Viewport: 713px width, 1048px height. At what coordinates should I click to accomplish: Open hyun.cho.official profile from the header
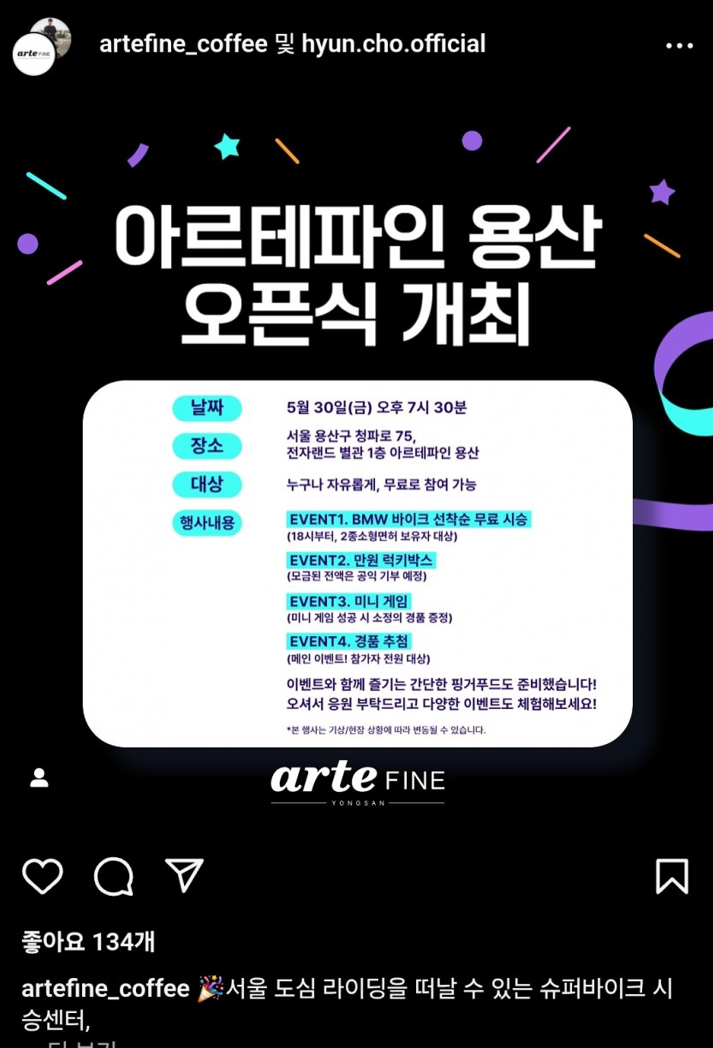click(x=393, y=44)
